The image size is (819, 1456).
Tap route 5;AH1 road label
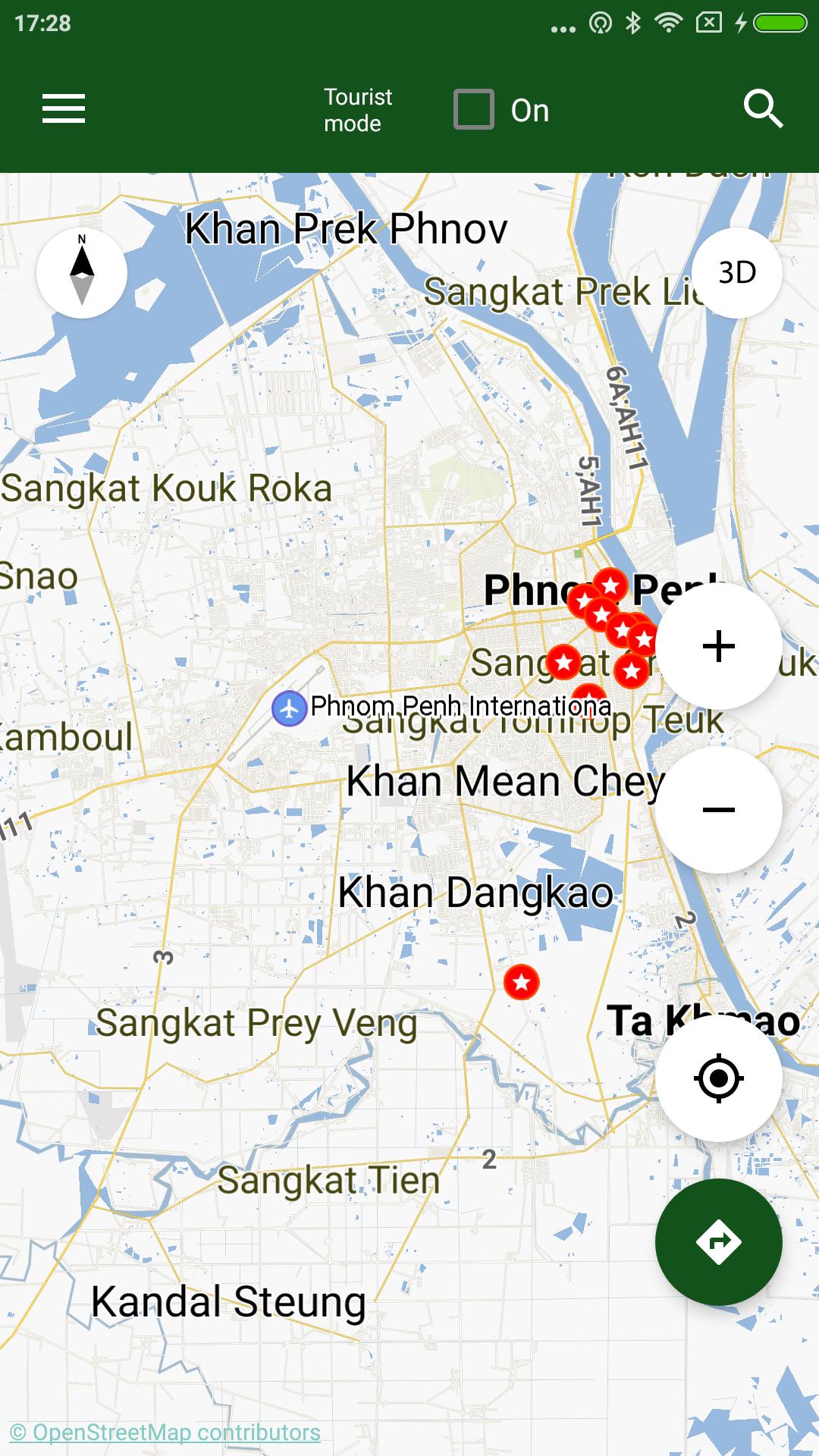click(x=589, y=489)
